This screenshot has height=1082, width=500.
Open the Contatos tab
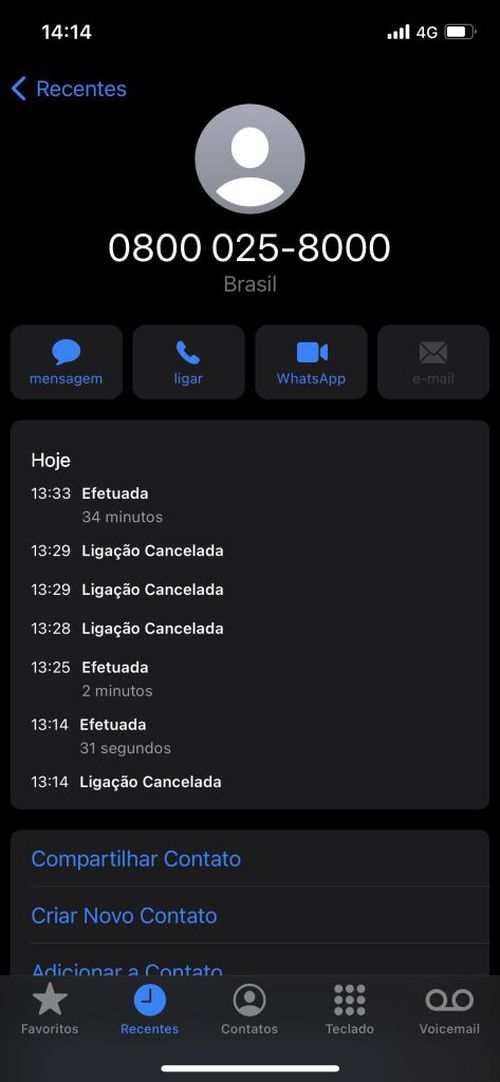250,1010
